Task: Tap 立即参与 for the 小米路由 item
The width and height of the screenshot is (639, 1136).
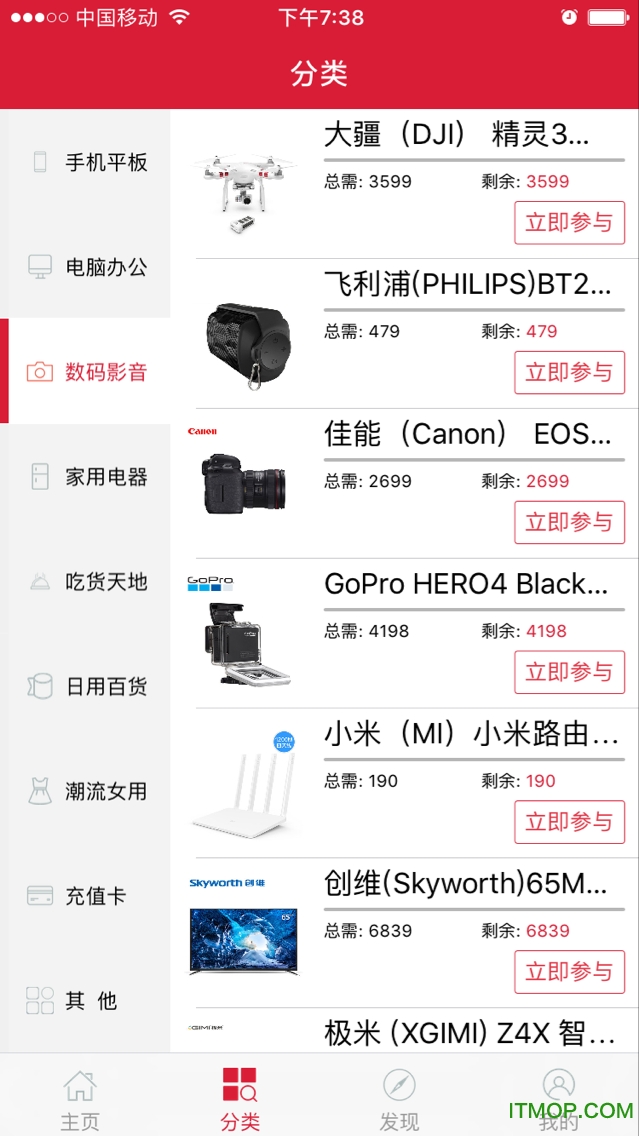Action: [x=569, y=822]
